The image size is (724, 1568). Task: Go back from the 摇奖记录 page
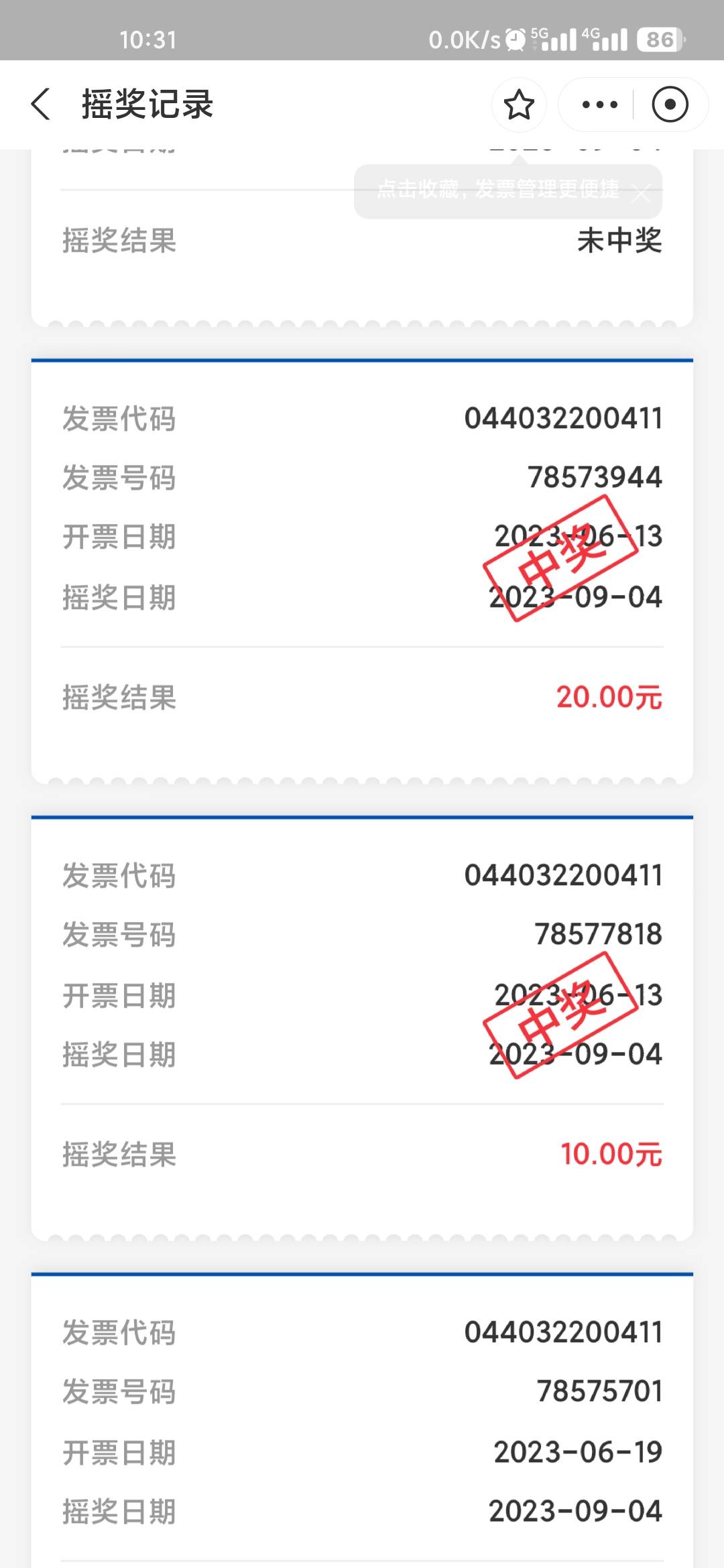point(40,105)
